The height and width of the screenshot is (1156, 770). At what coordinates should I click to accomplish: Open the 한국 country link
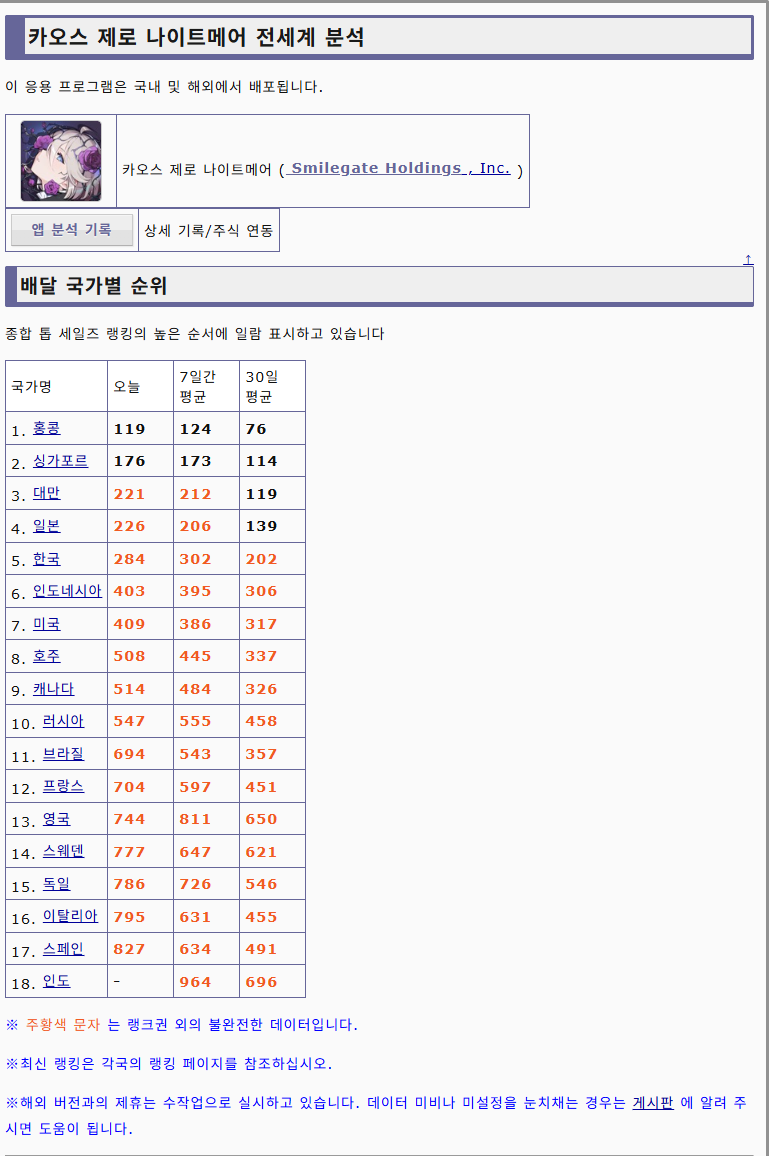click(x=46, y=559)
